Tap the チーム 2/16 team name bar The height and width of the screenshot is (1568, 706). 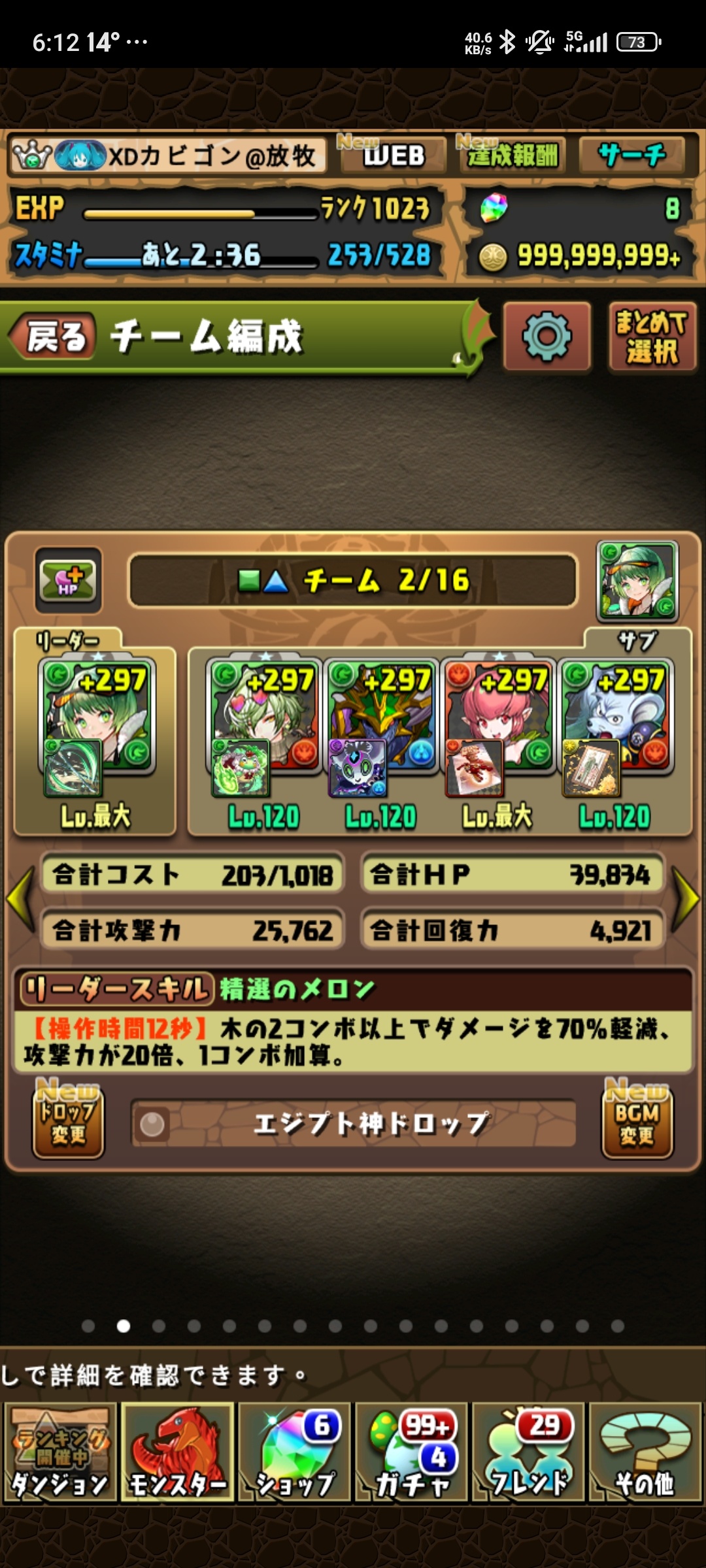tap(353, 580)
